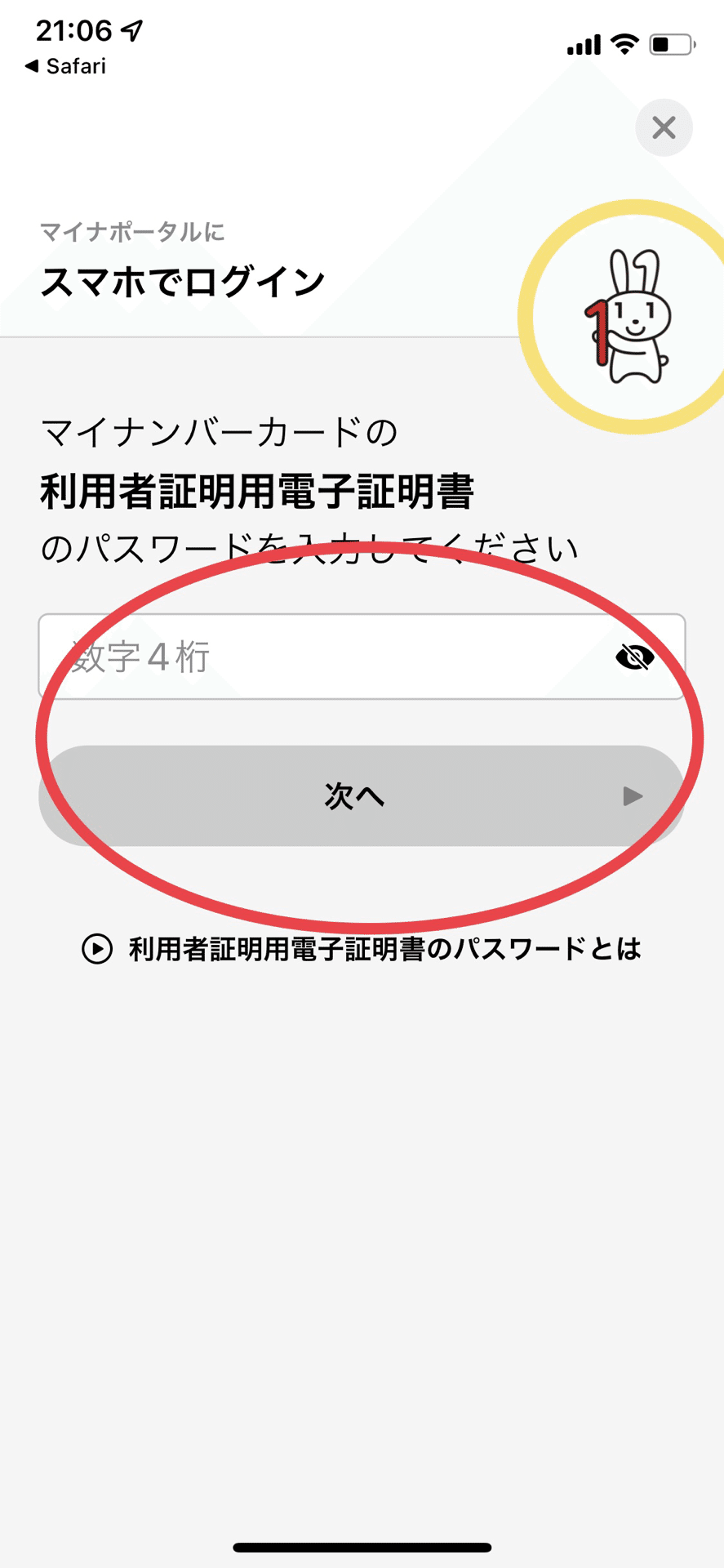The image size is (724, 1568).
Task: Open 利用者証明用電子証明書のパスワードとは help link
Action: click(362, 949)
